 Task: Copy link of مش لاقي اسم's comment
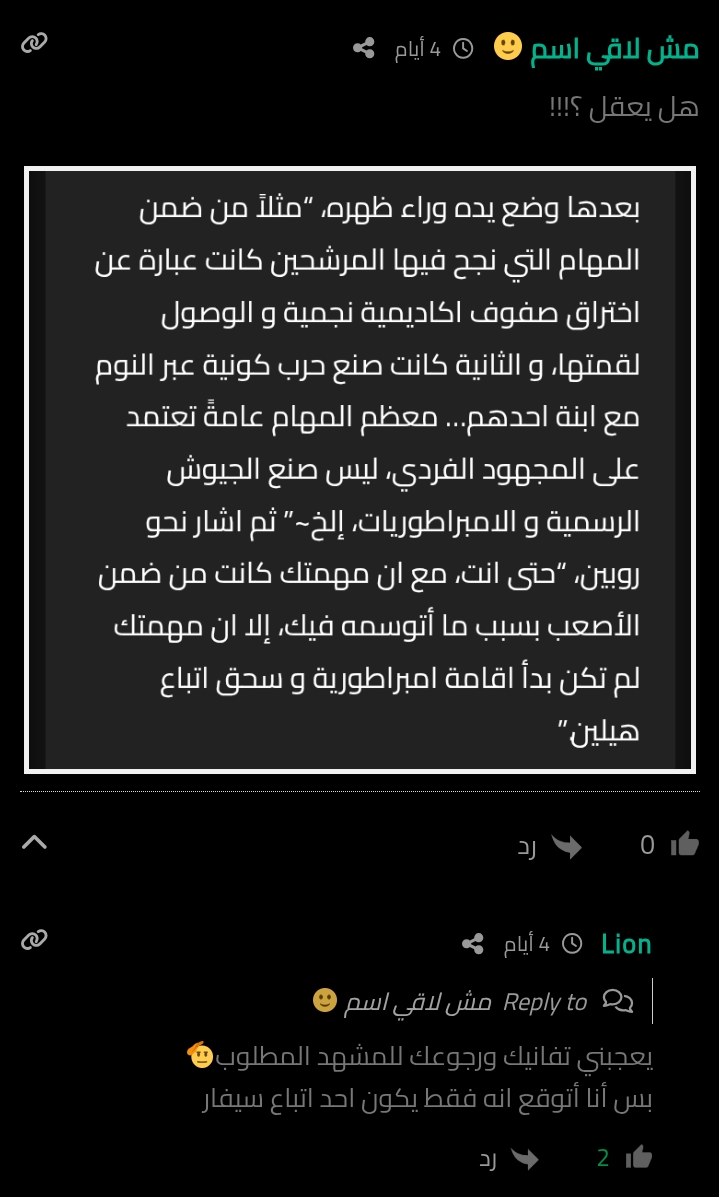coord(34,43)
